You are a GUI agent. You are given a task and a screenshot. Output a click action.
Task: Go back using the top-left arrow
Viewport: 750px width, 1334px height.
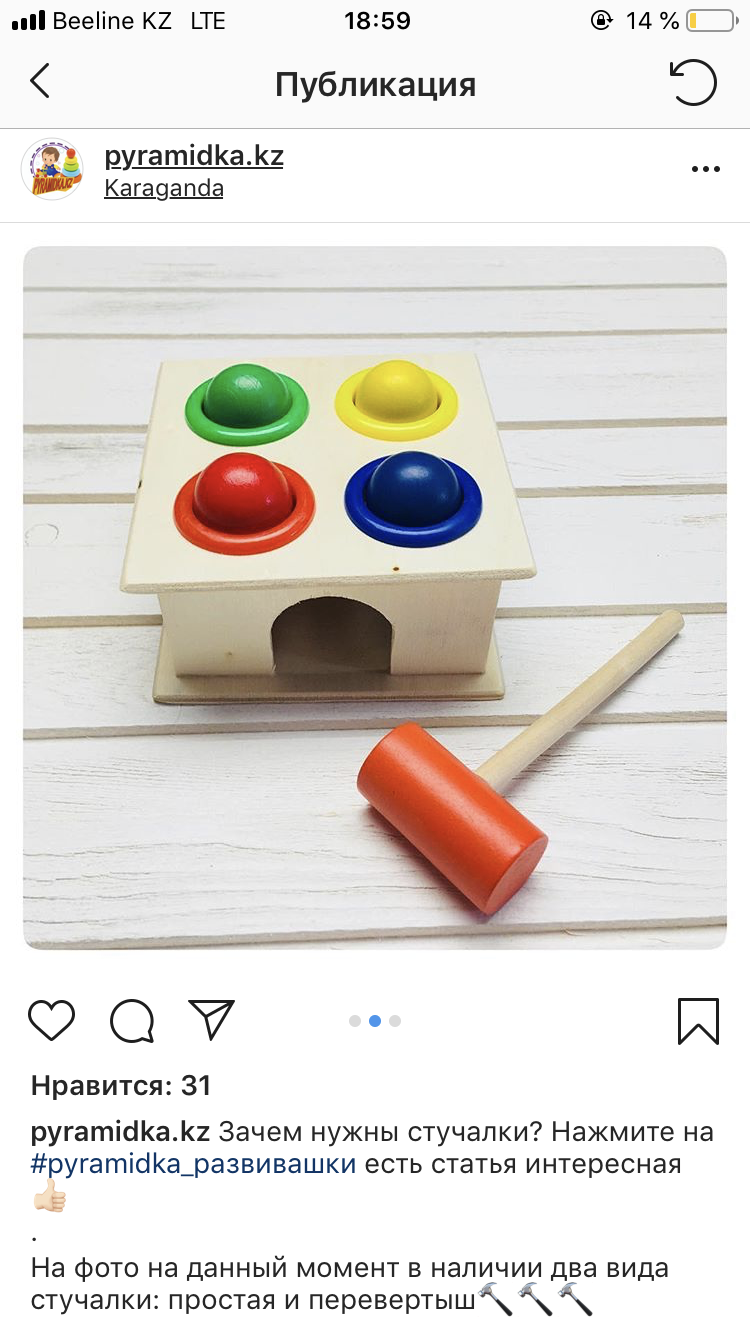[x=40, y=82]
